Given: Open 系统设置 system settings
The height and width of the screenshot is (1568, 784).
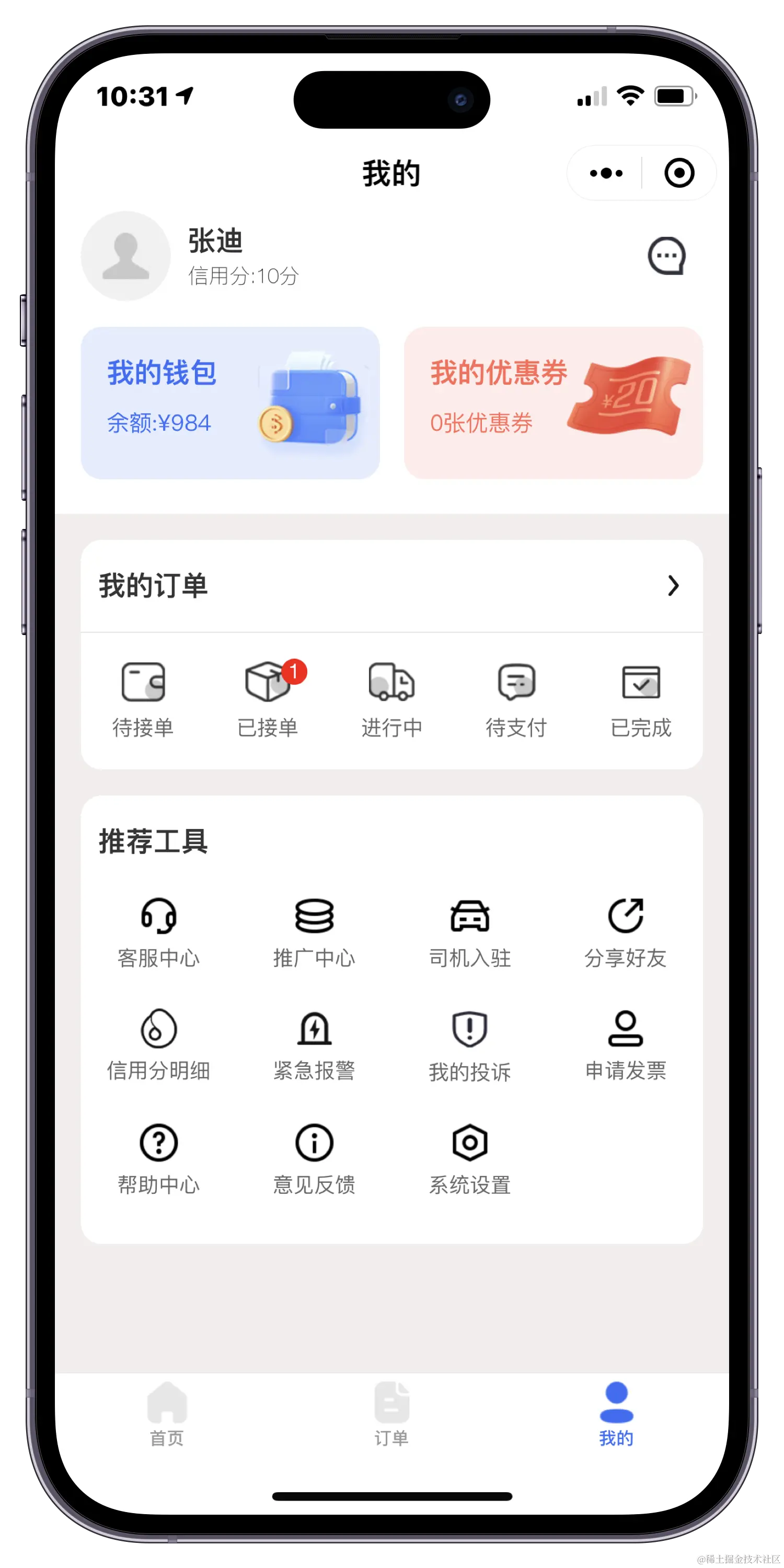Looking at the screenshot, I should tap(469, 1159).
